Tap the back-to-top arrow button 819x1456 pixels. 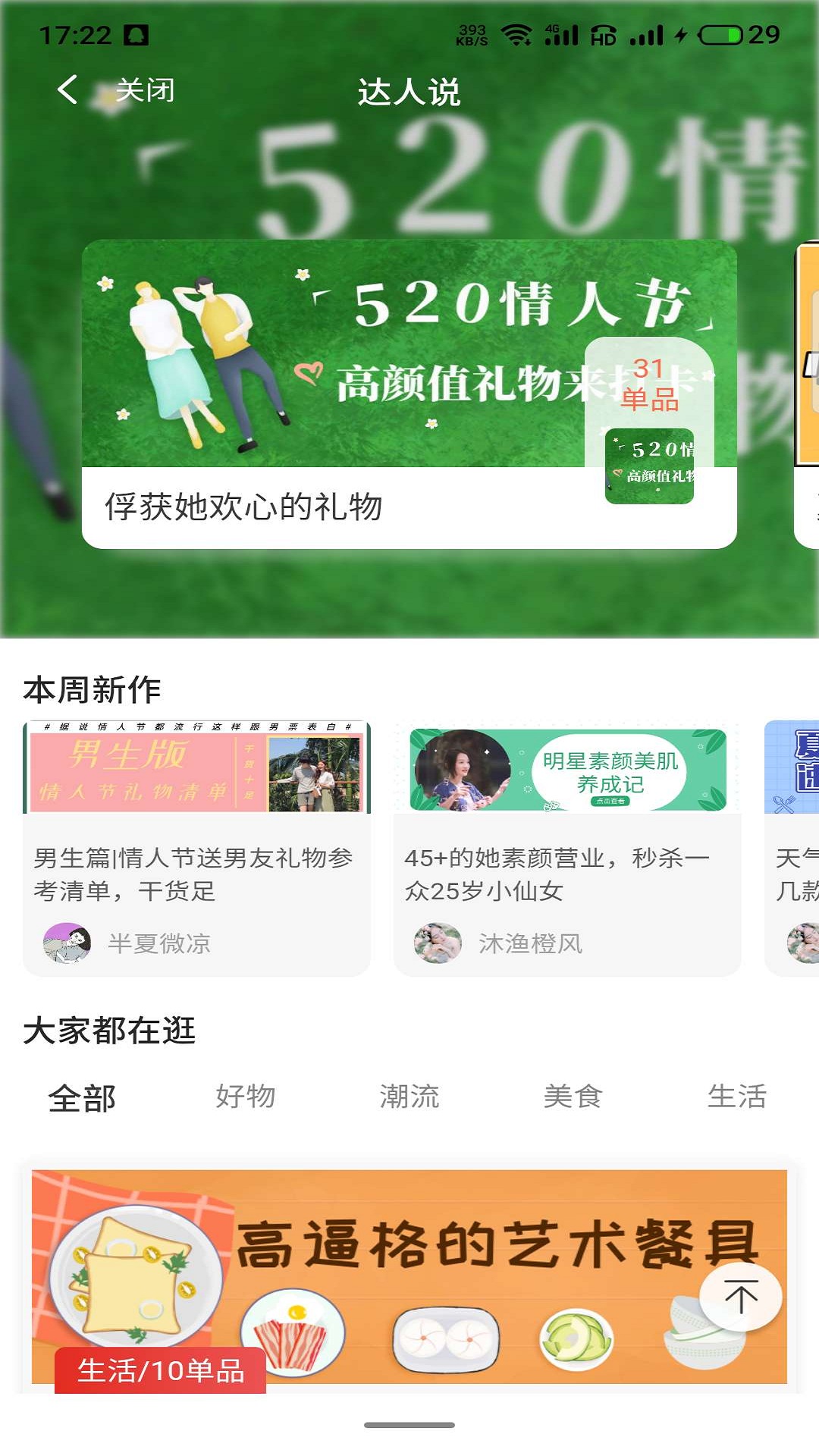(x=740, y=1297)
